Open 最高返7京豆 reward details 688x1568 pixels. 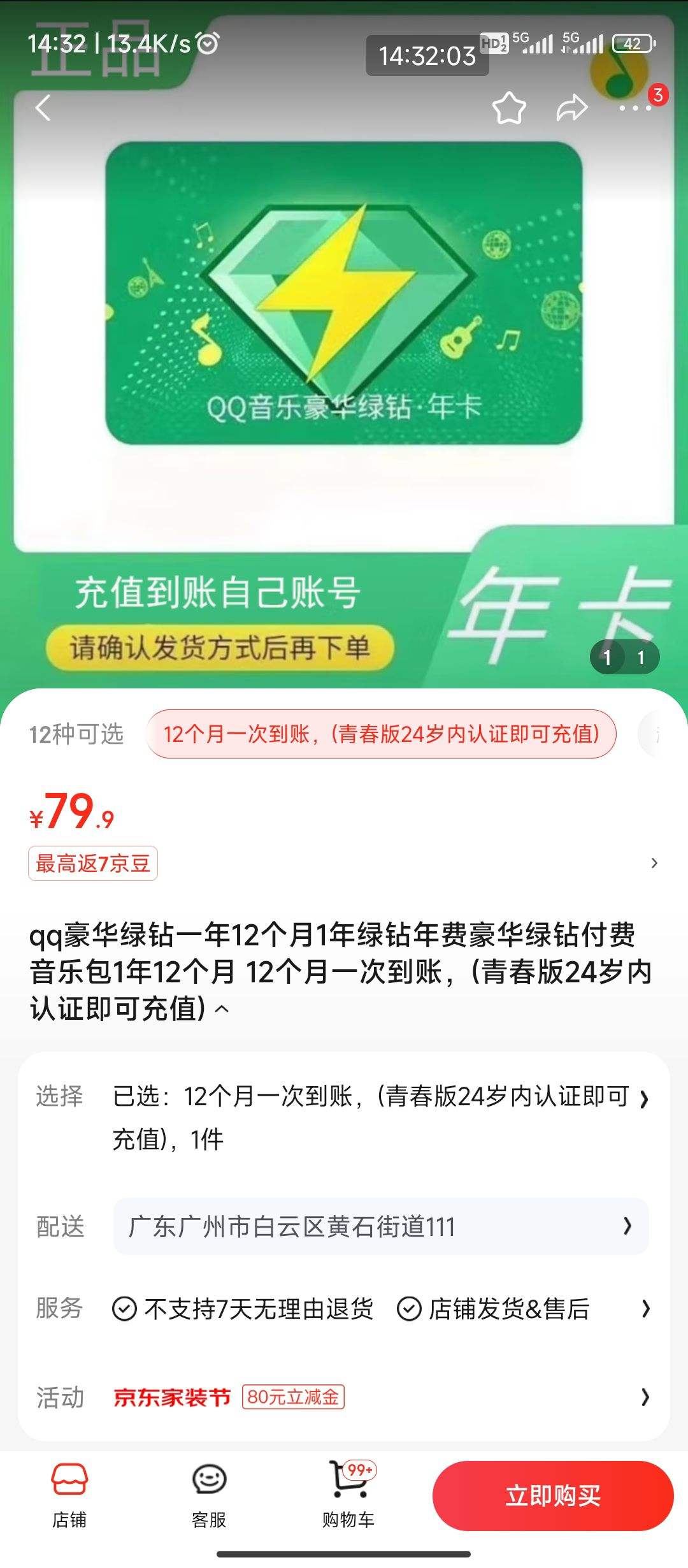pos(93,863)
